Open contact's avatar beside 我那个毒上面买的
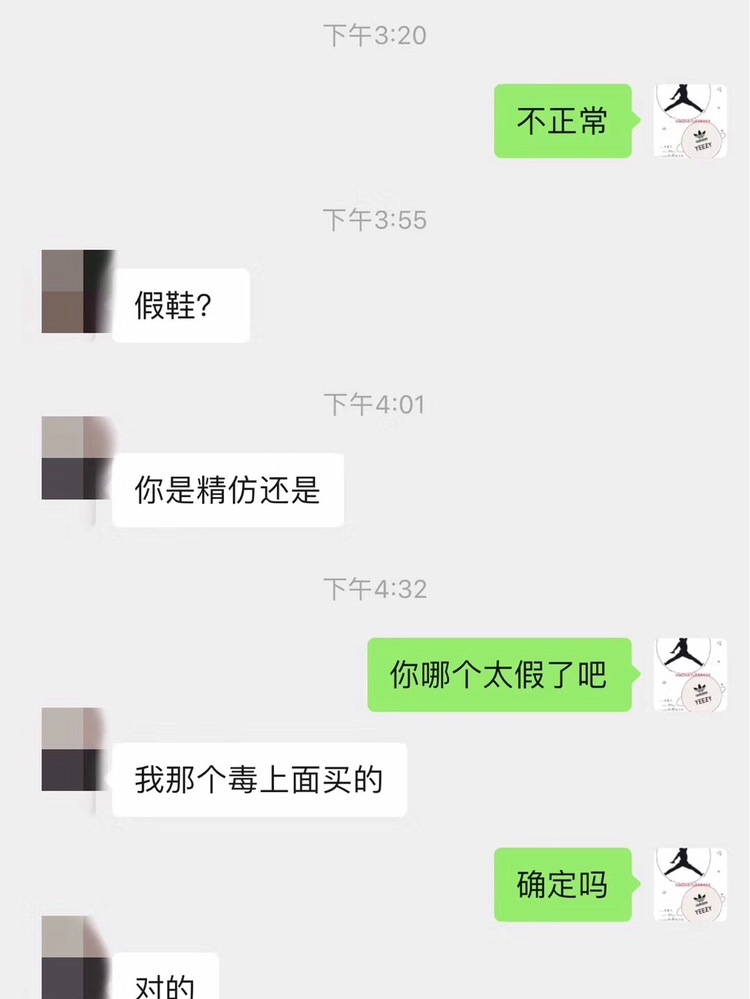Image resolution: width=750 pixels, height=999 pixels. [74, 749]
